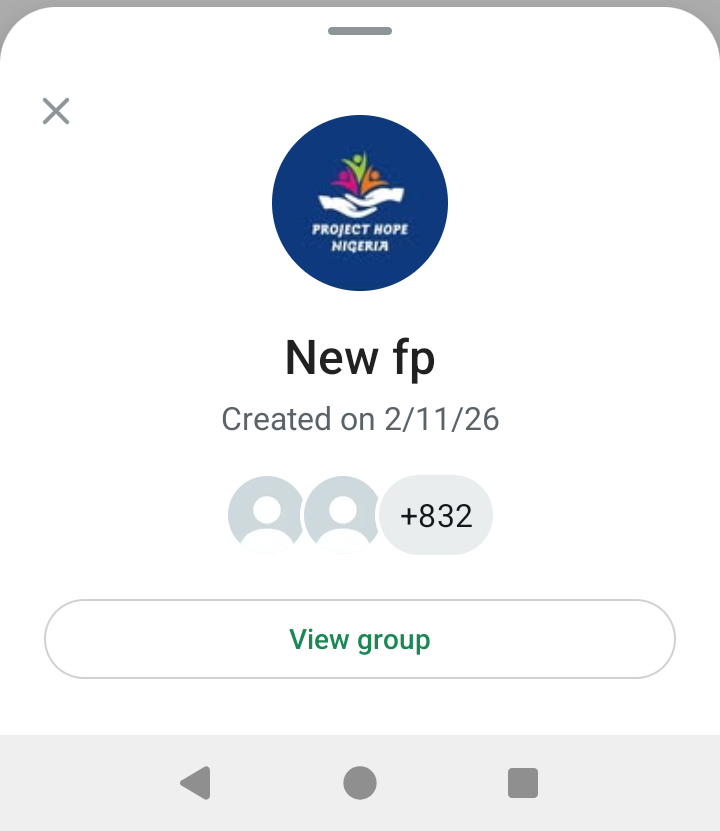Go back using the system back button

tap(196, 782)
